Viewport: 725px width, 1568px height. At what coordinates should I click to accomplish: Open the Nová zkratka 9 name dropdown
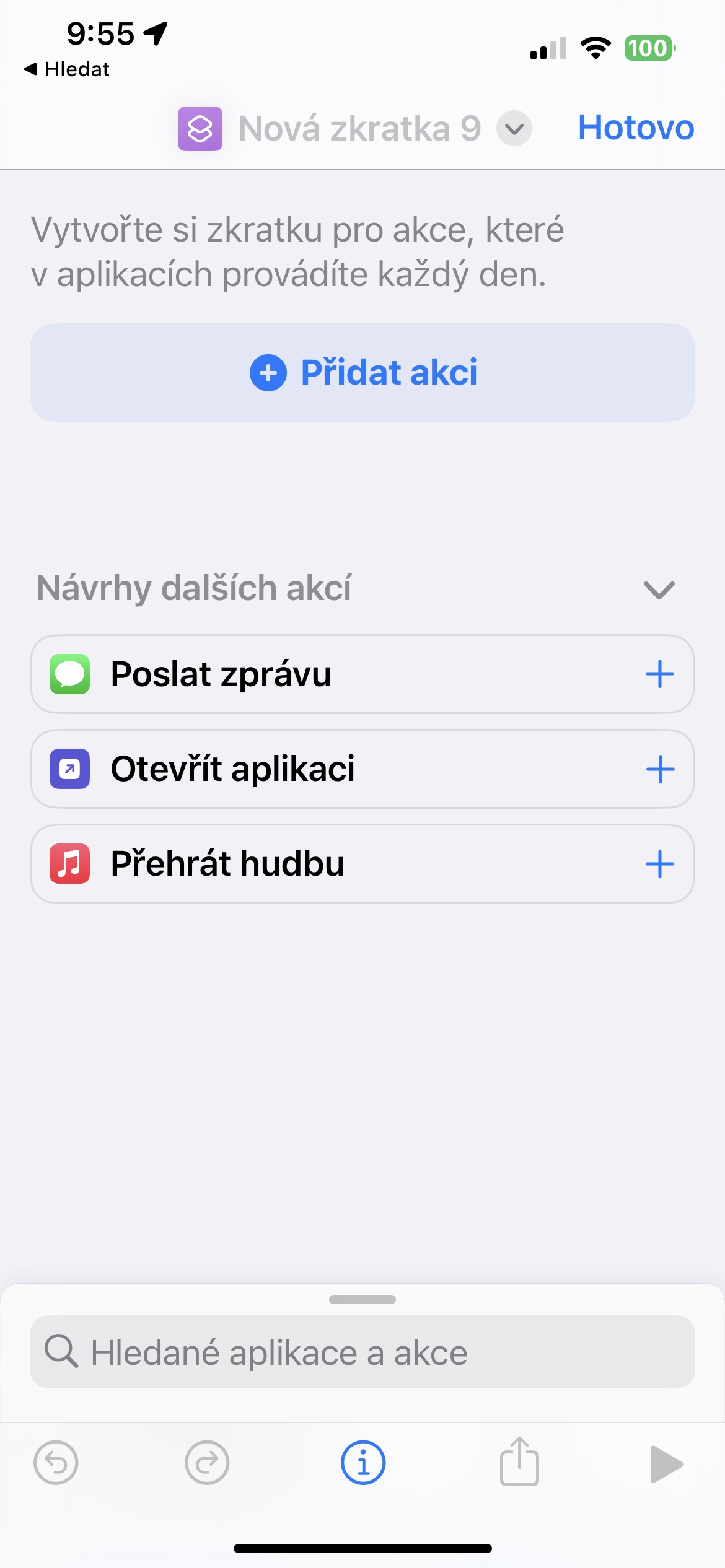tap(514, 129)
